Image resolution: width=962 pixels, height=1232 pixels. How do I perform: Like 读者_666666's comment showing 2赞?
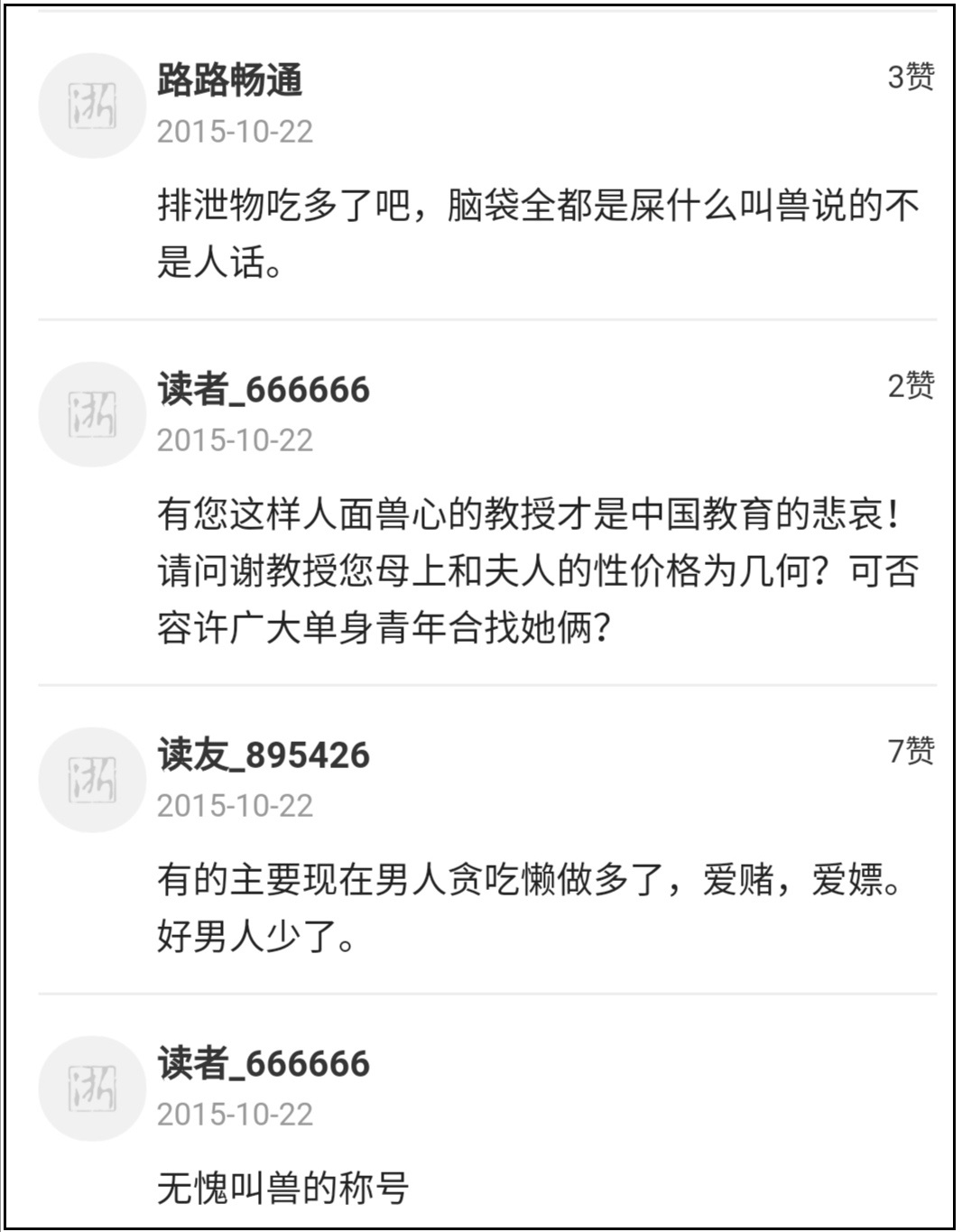click(x=911, y=386)
